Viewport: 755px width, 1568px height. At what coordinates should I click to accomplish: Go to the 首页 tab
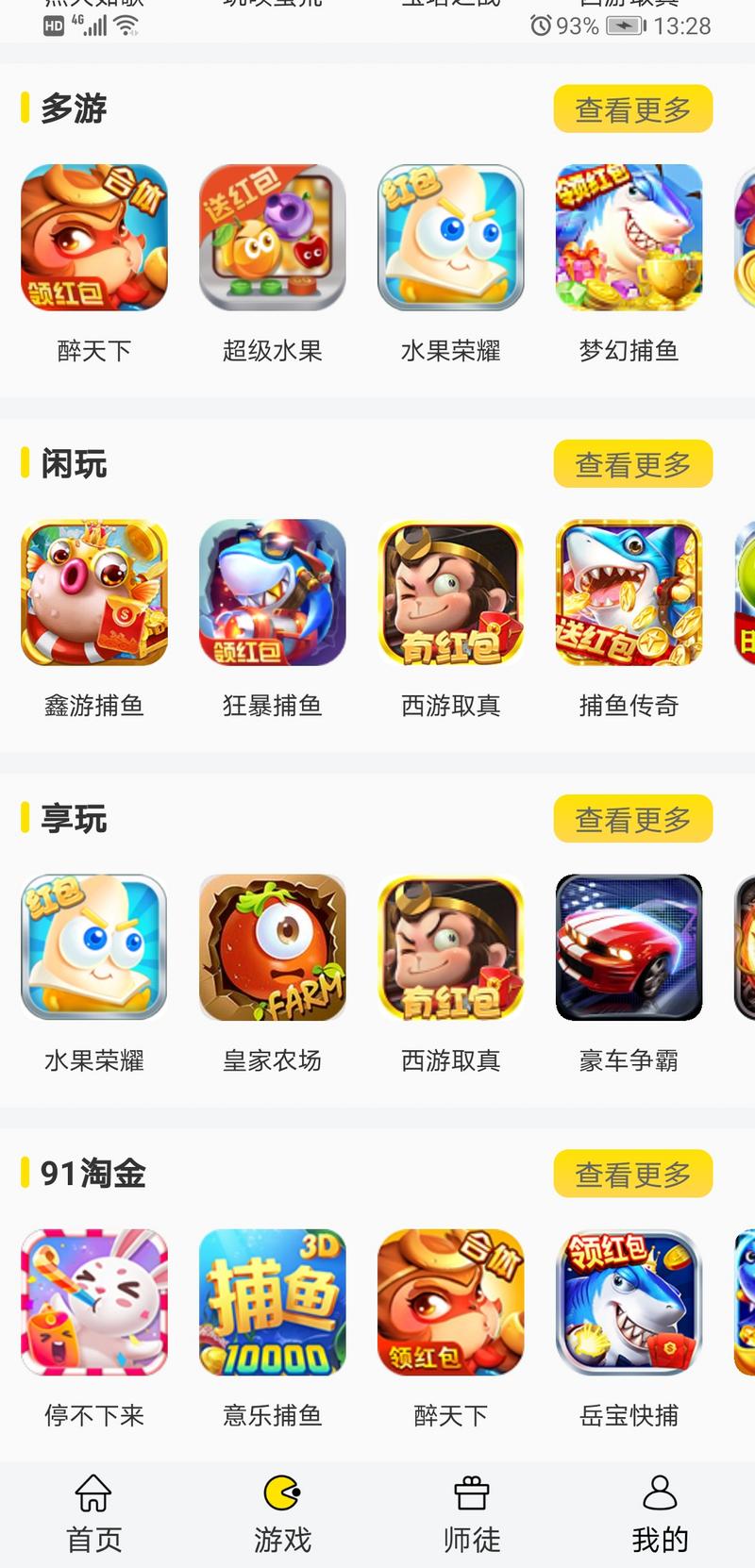(94, 1513)
